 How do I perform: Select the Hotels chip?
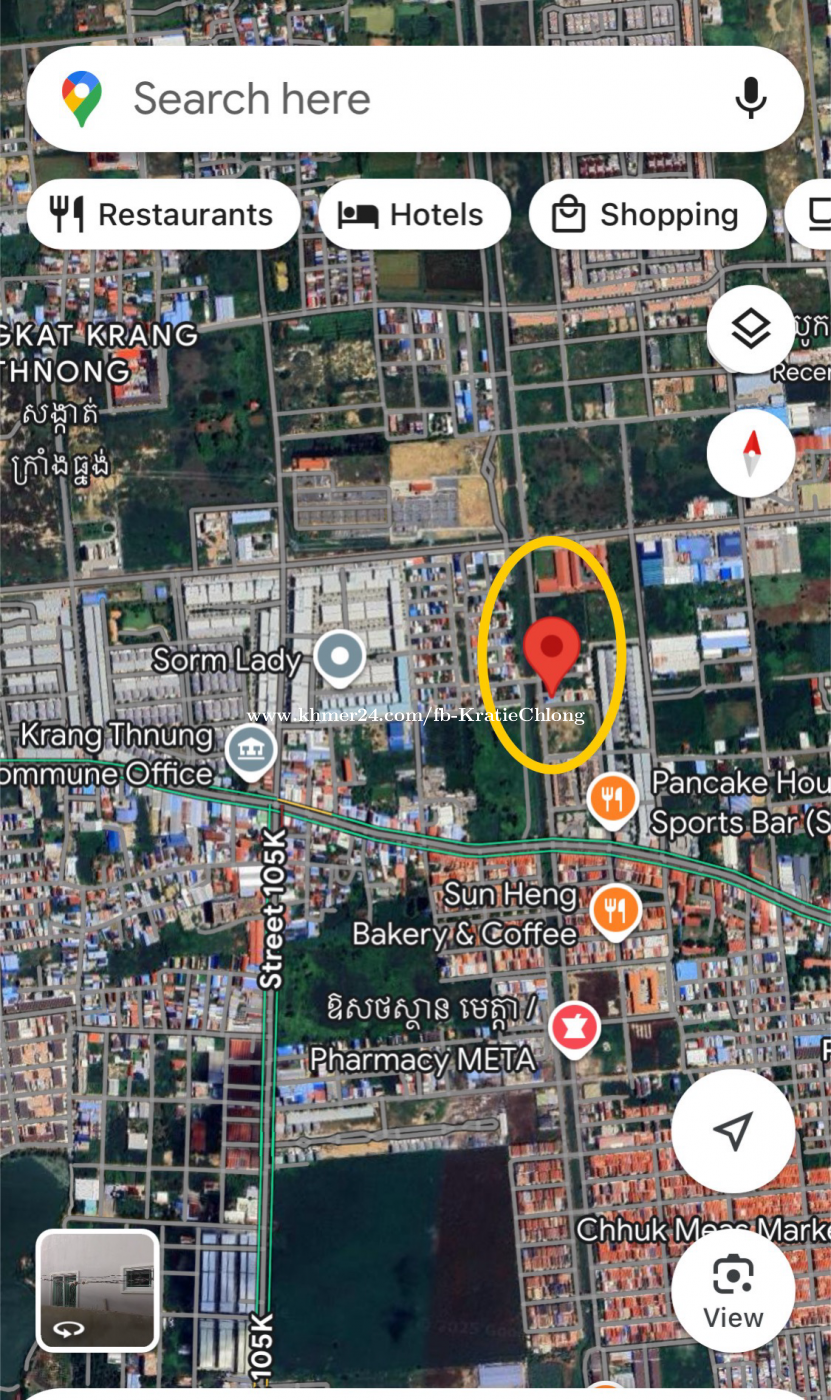click(x=414, y=214)
